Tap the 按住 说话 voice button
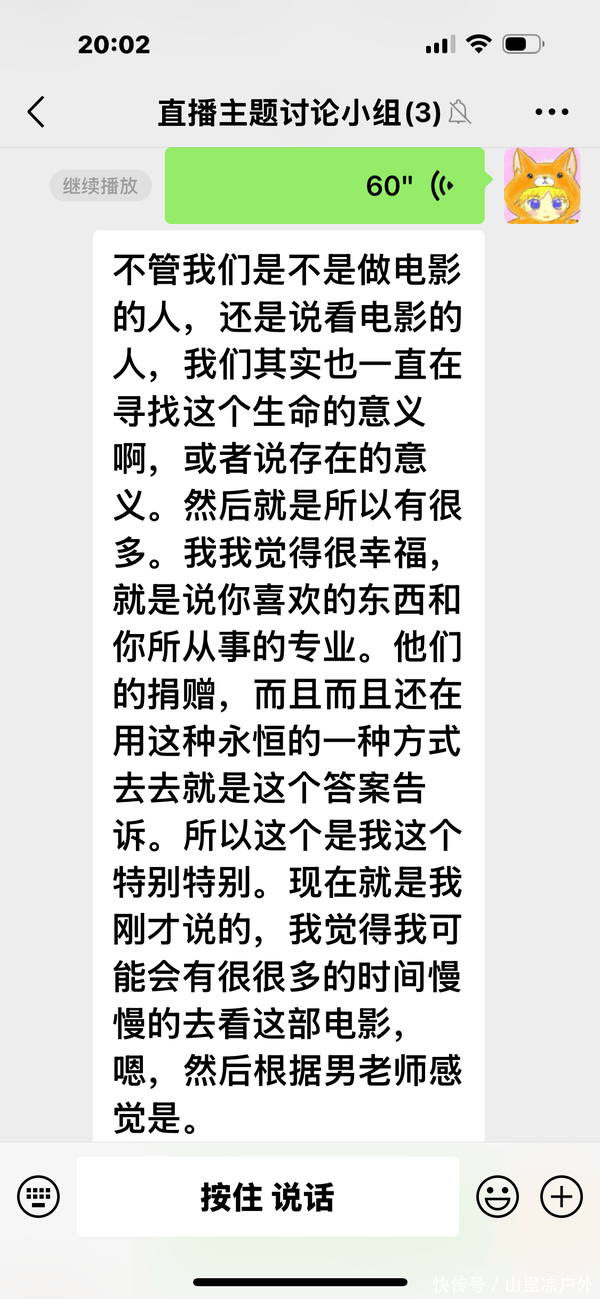 click(268, 1196)
